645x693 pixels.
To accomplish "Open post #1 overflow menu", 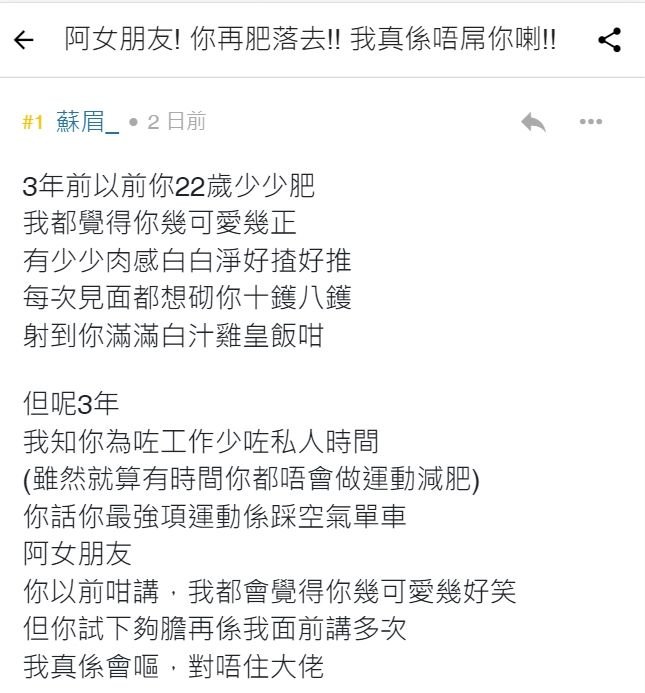I will (x=591, y=122).
